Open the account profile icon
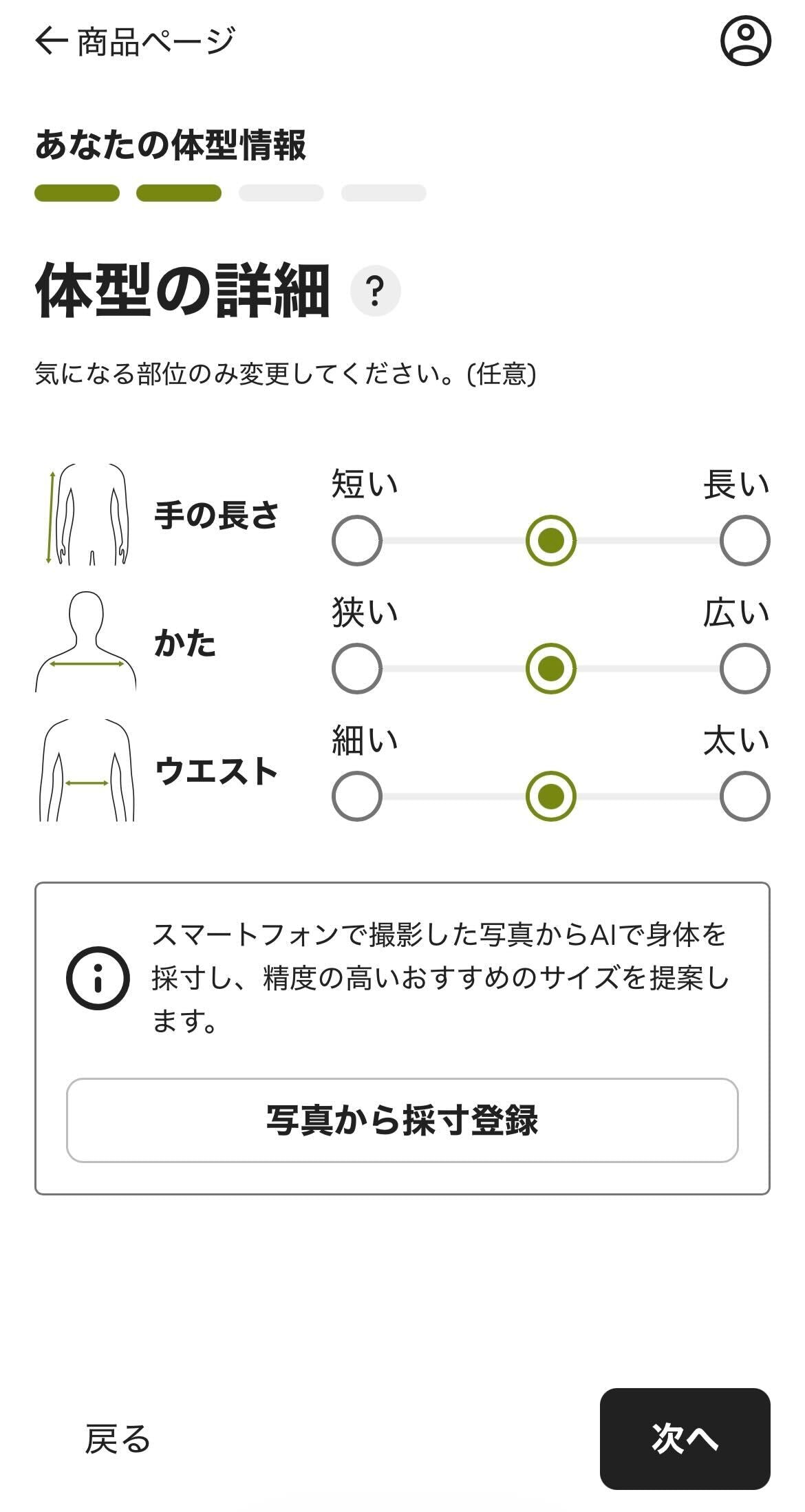Viewport: 805px width, 1512px height. pos(745,42)
